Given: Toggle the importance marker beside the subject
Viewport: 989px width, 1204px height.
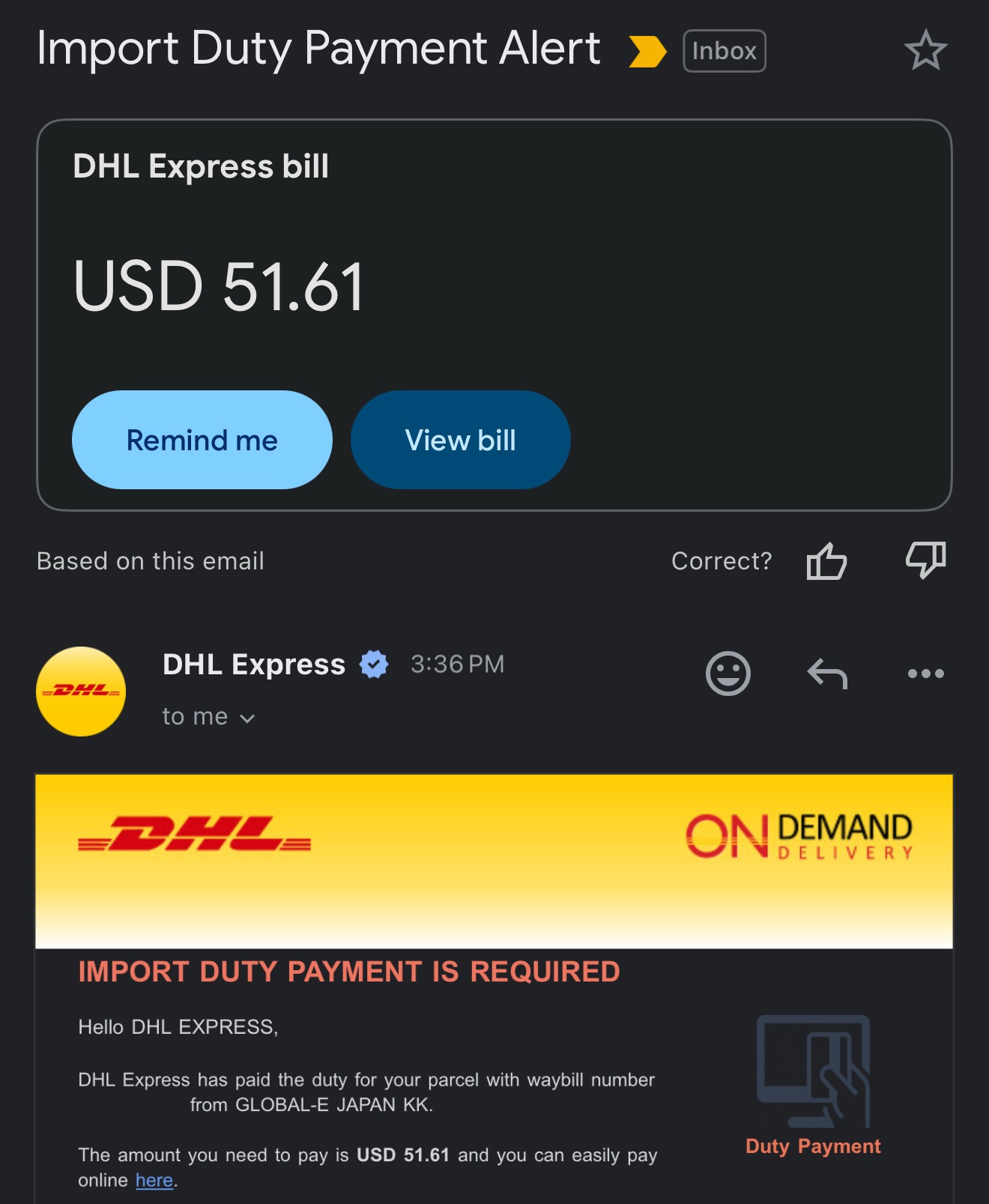Looking at the screenshot, I should 647,52.
